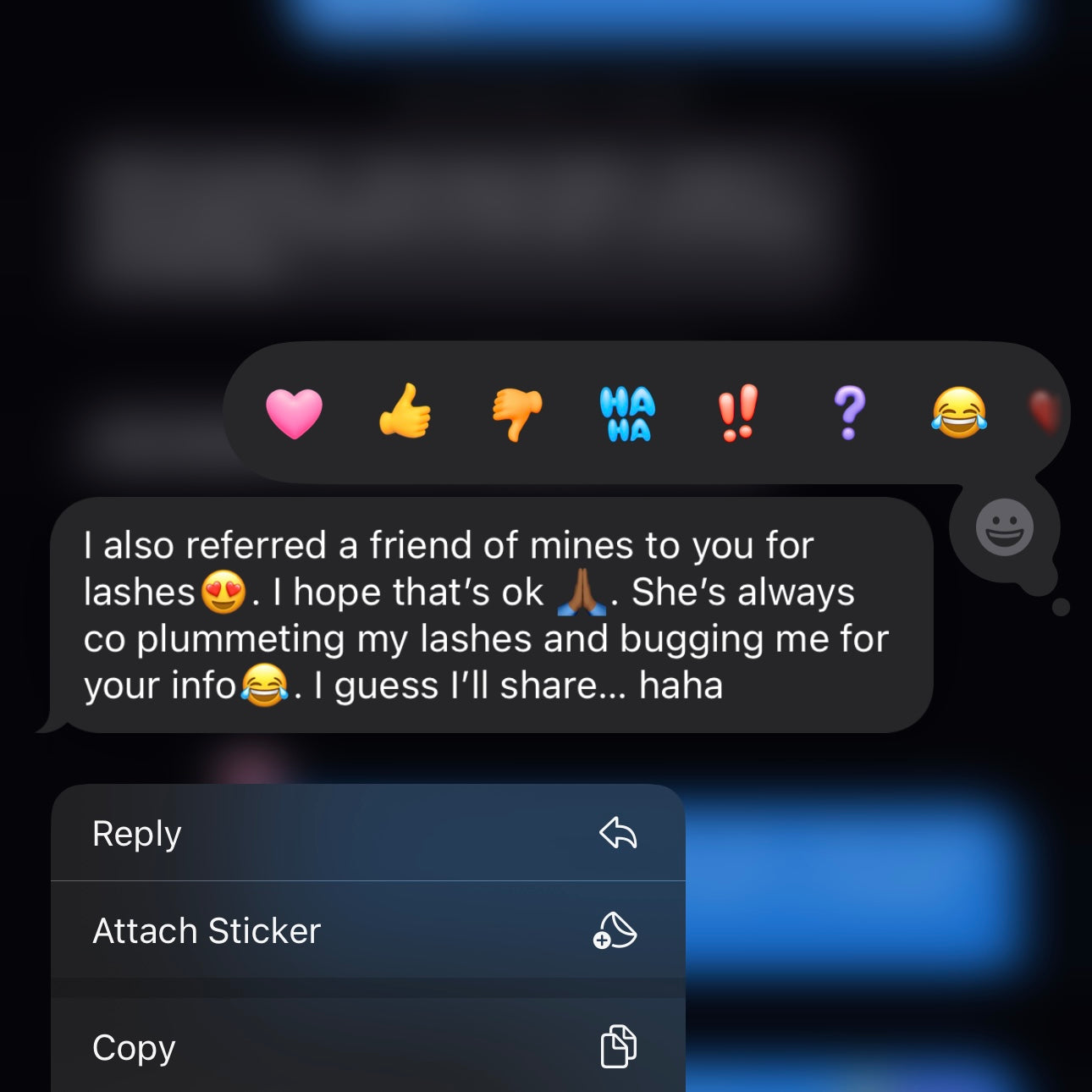React with the double exclamation marks
This screenshot has height=1092, width=1092.
pyautogui.click(x=737, y=413)
